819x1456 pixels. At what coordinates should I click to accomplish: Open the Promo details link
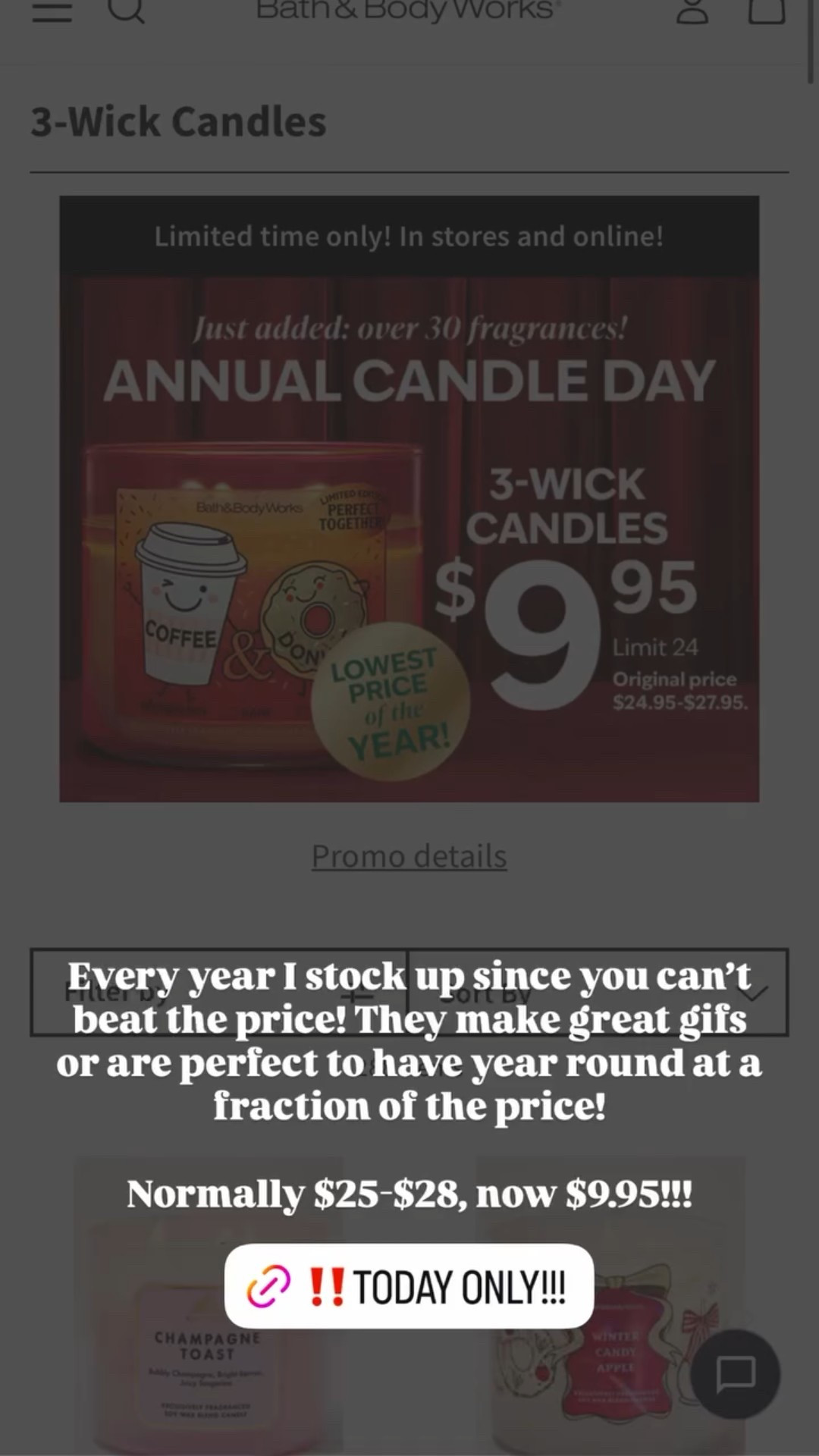[409, 855]
